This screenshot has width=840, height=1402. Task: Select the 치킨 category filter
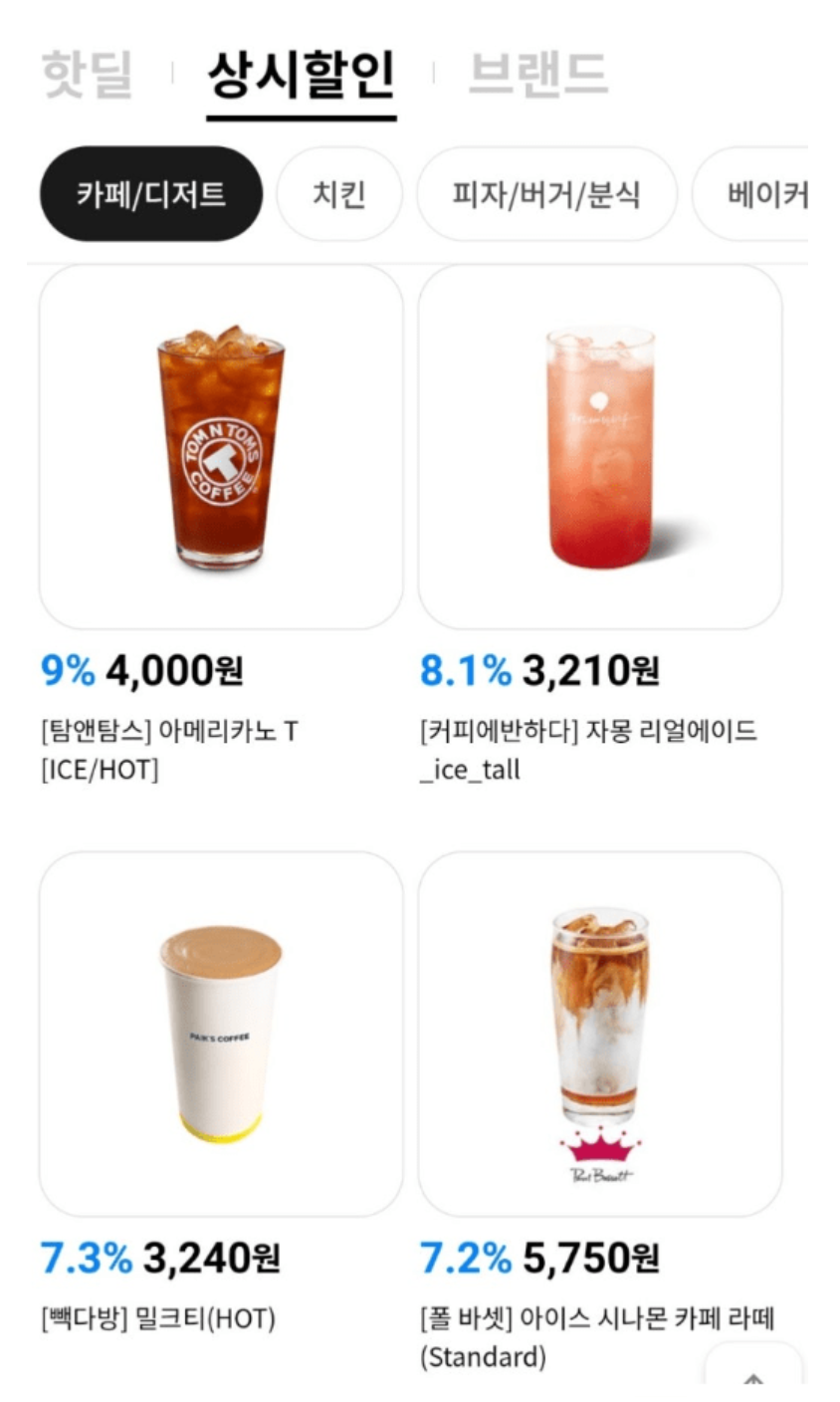click(339, 195)
